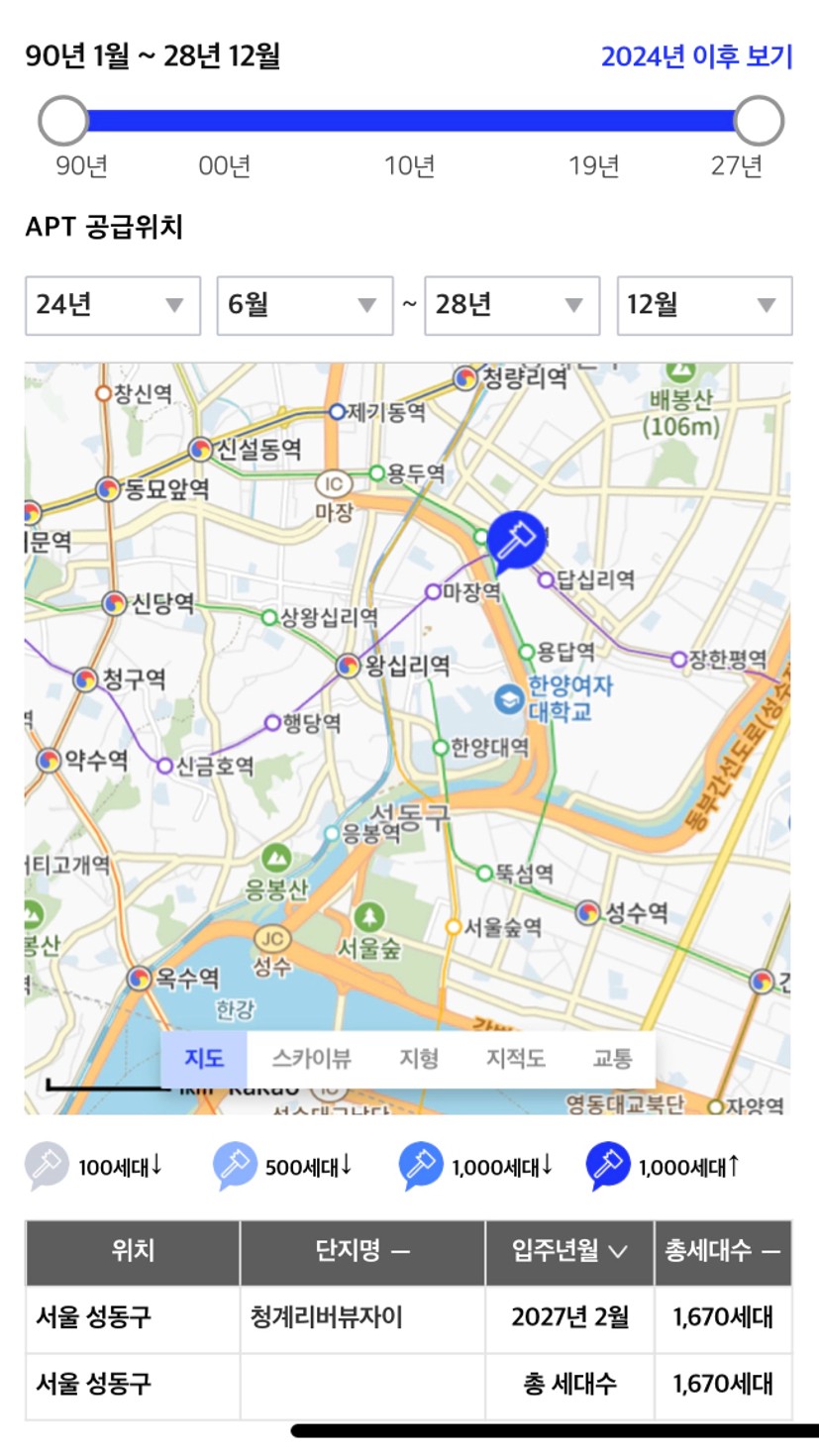Expand the 6월 start month dropdown

(305, 305)
